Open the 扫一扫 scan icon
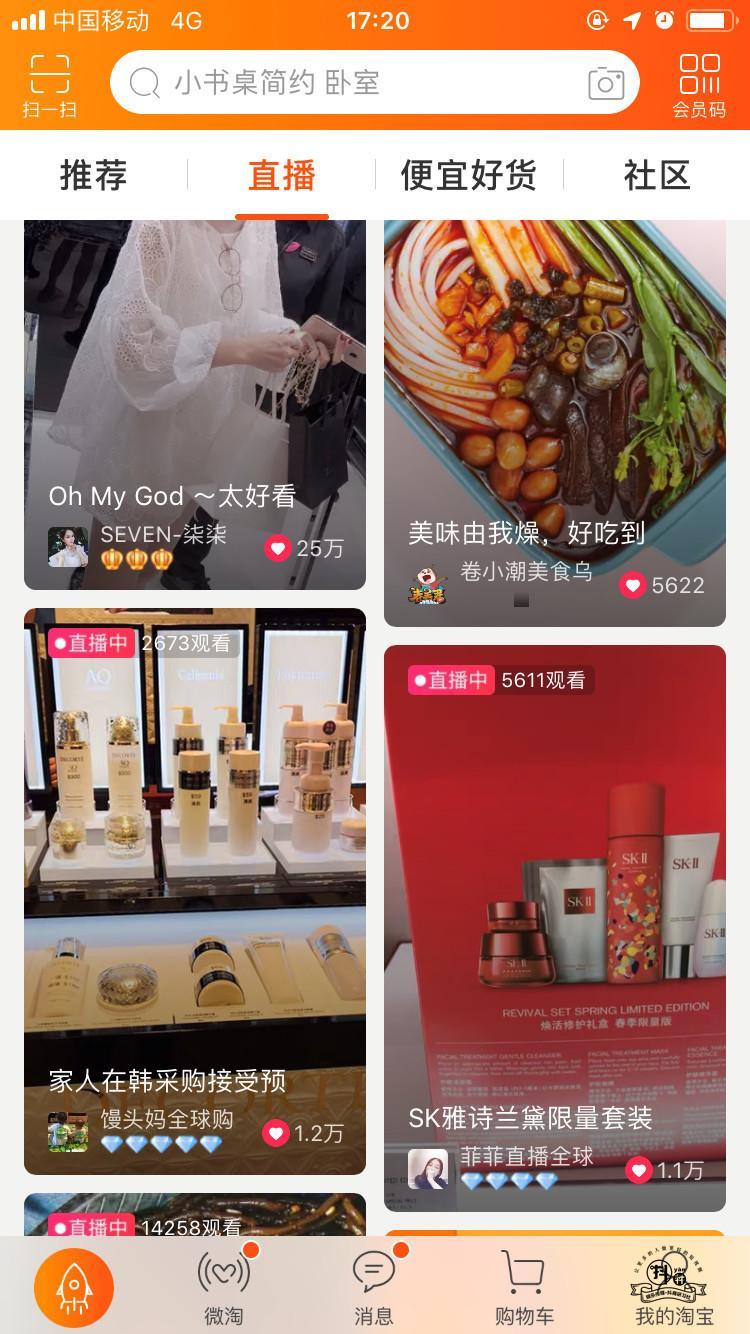Viewport: 750px width, 1334px height. [x=50, y=86]
